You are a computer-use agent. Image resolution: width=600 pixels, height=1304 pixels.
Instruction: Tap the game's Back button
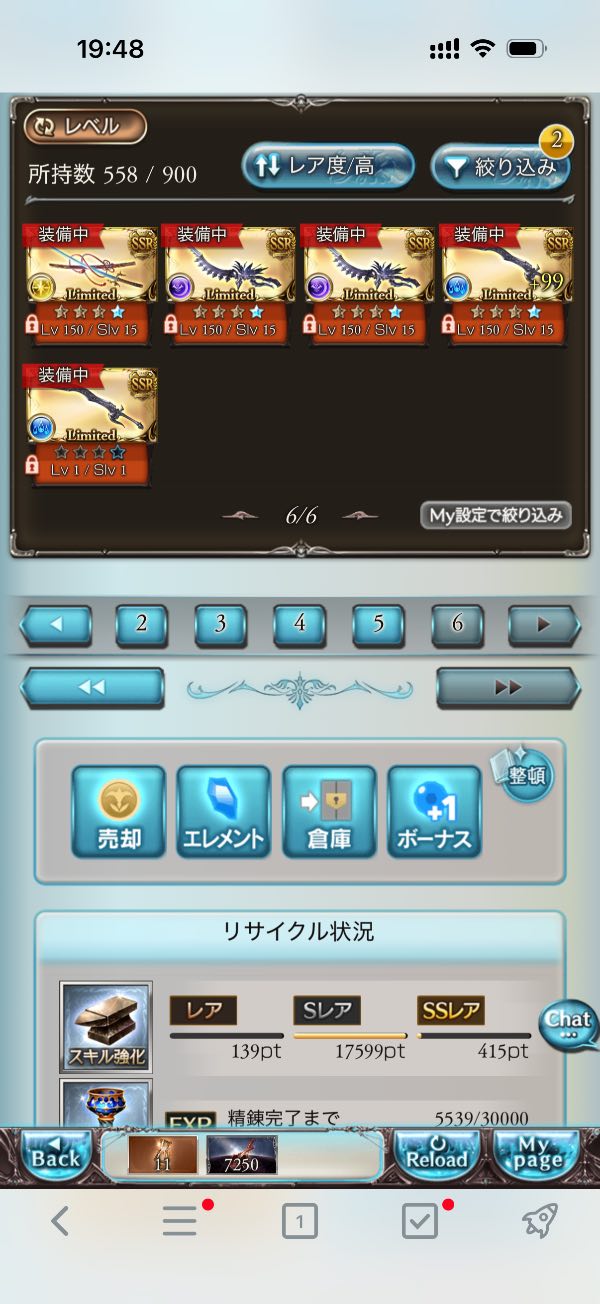click(55, 1155)
